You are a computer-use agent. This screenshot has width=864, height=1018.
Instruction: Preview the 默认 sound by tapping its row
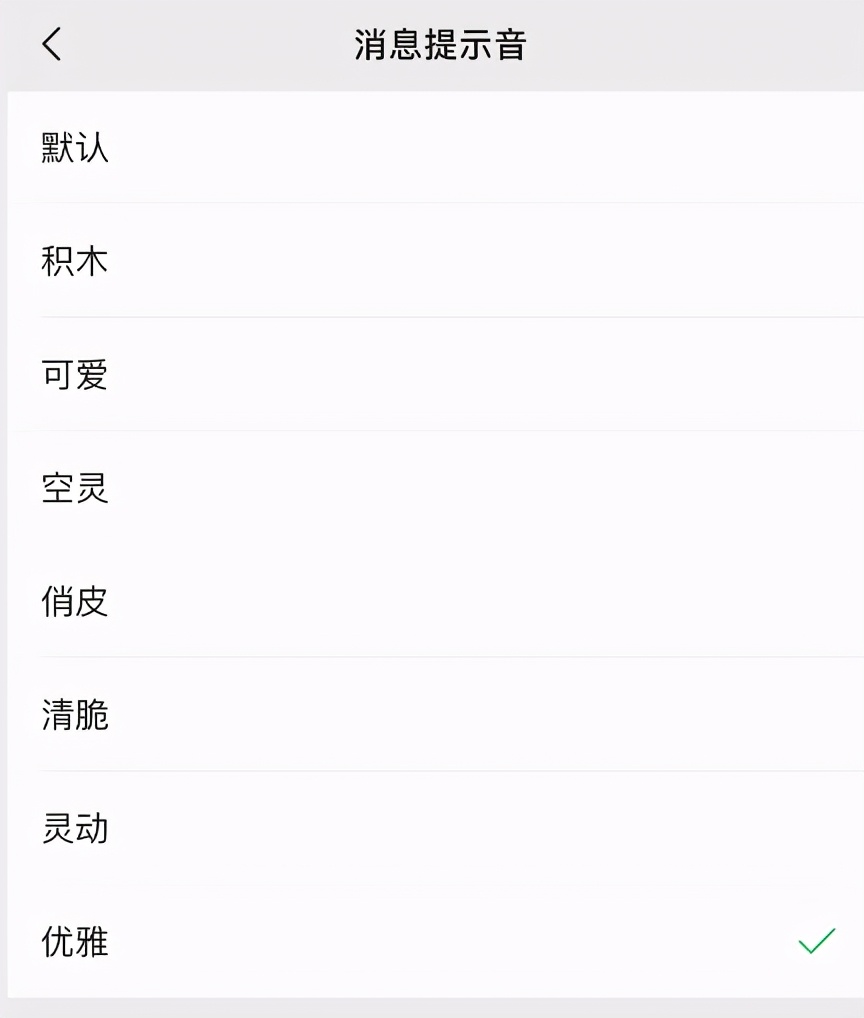coord(400,148)
